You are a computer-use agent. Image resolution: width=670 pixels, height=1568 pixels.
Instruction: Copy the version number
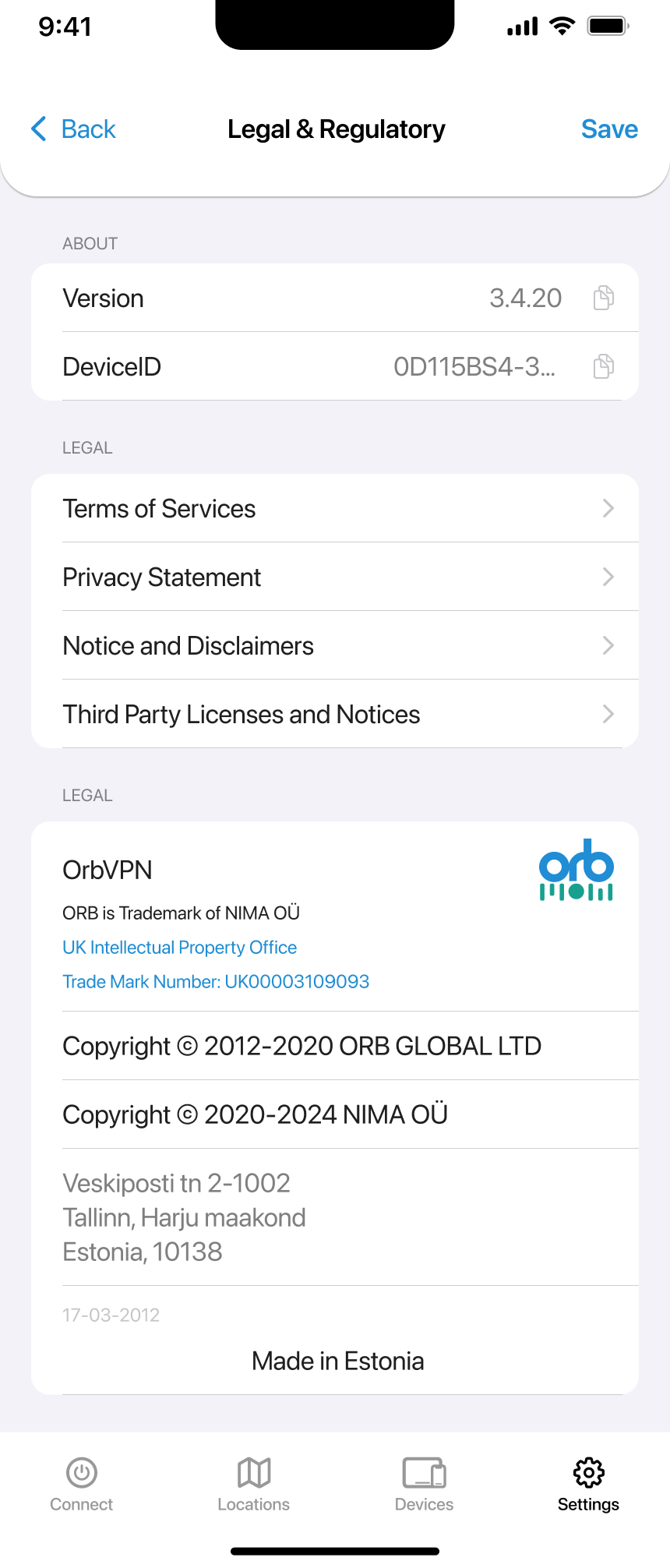click(x=604, y=298)
